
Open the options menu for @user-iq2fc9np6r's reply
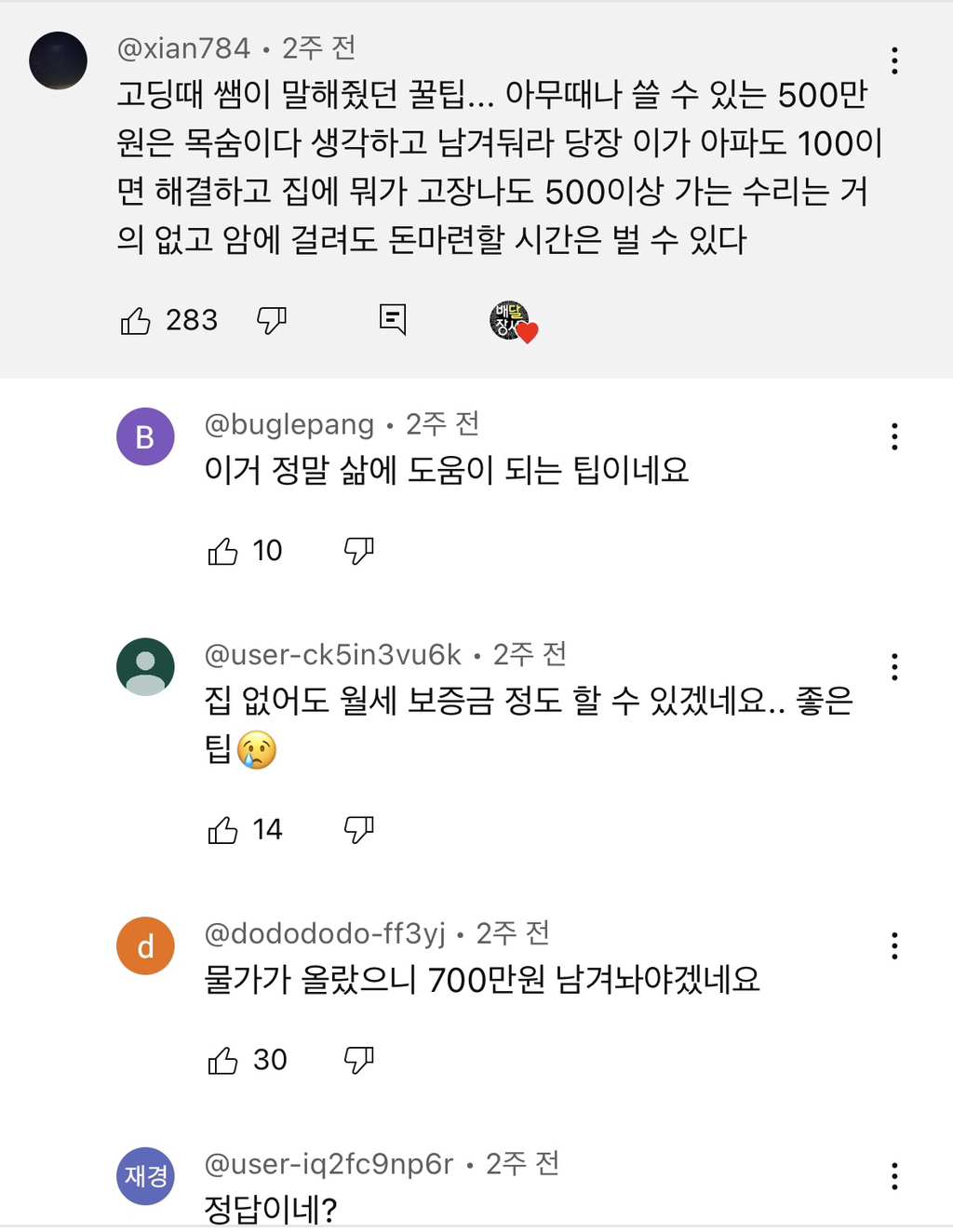pos(894,1177)
